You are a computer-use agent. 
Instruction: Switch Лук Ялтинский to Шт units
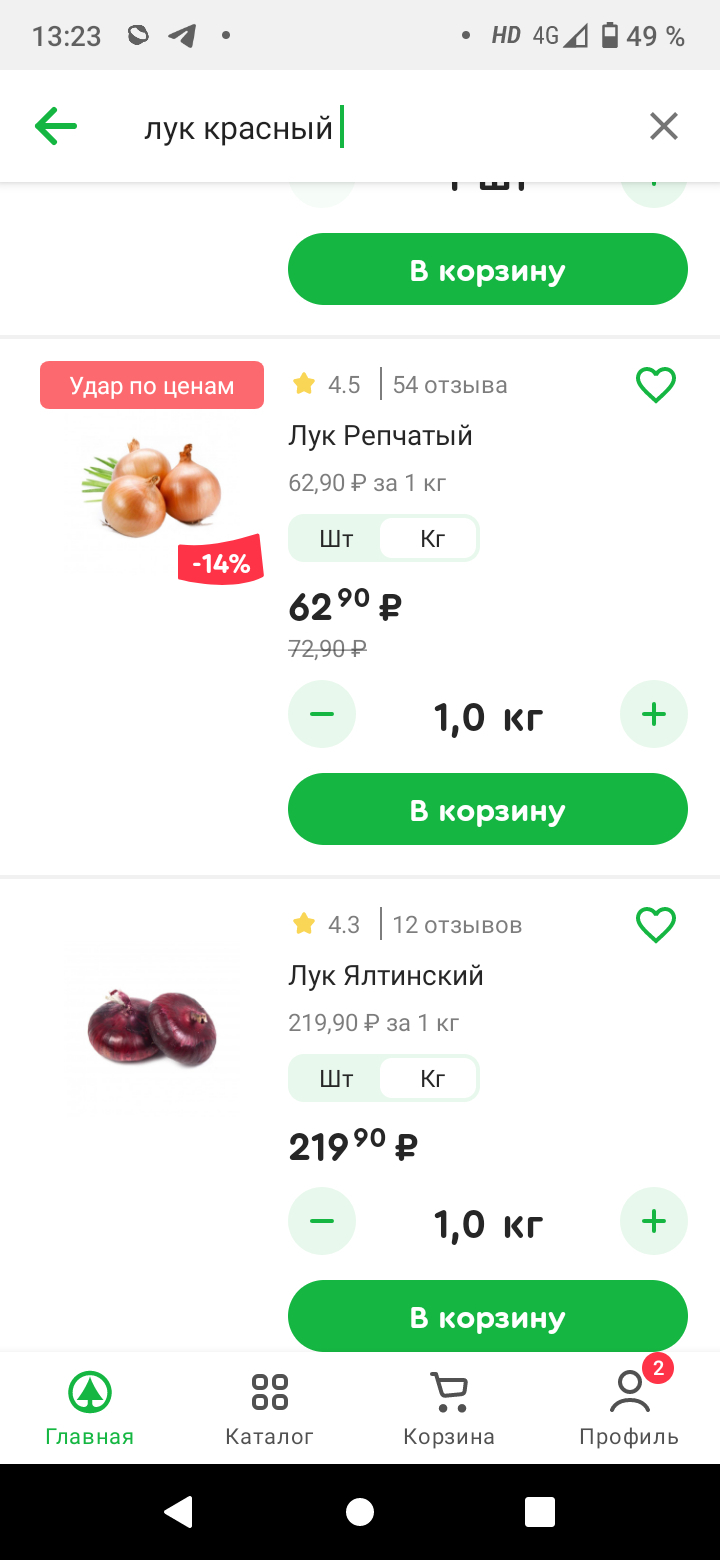pos(336,1079)
